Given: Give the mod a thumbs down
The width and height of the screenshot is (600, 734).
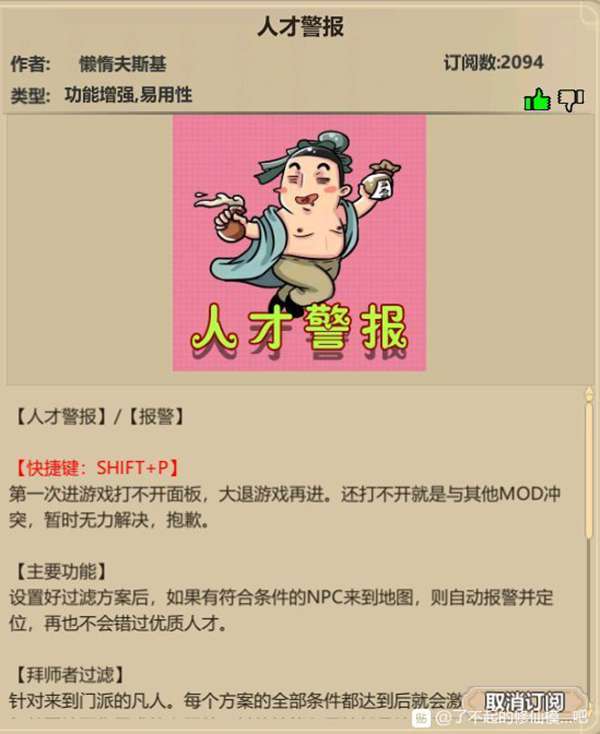Looking at the screenshot, I should 571,99.
